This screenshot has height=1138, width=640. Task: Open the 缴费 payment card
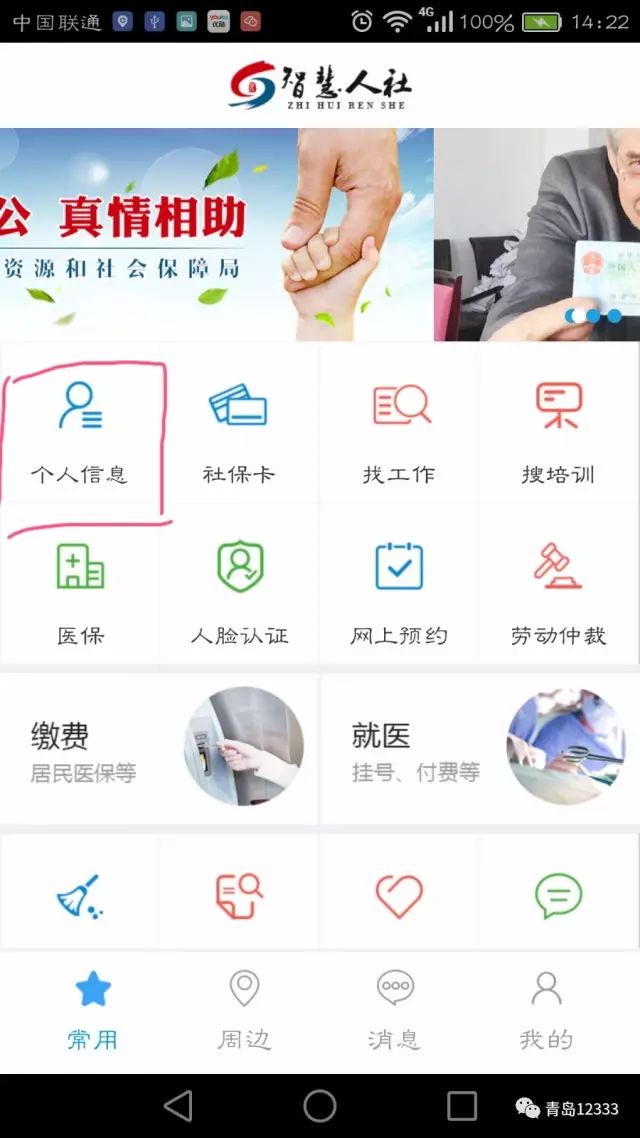click(160, 748)
